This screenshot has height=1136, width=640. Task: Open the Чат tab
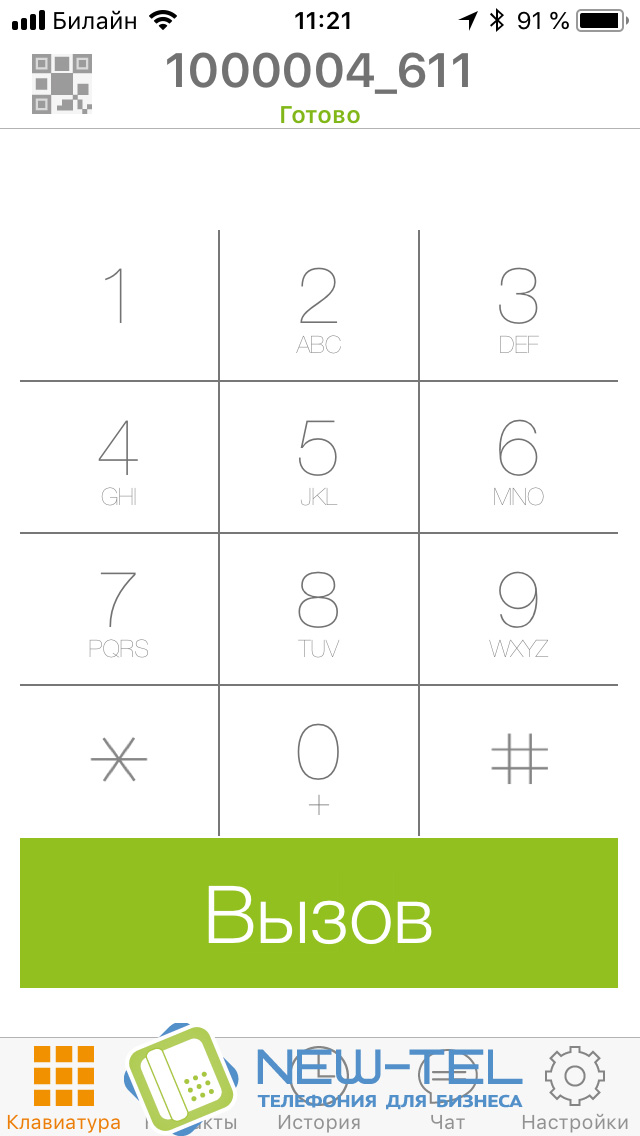(446, 1090)
